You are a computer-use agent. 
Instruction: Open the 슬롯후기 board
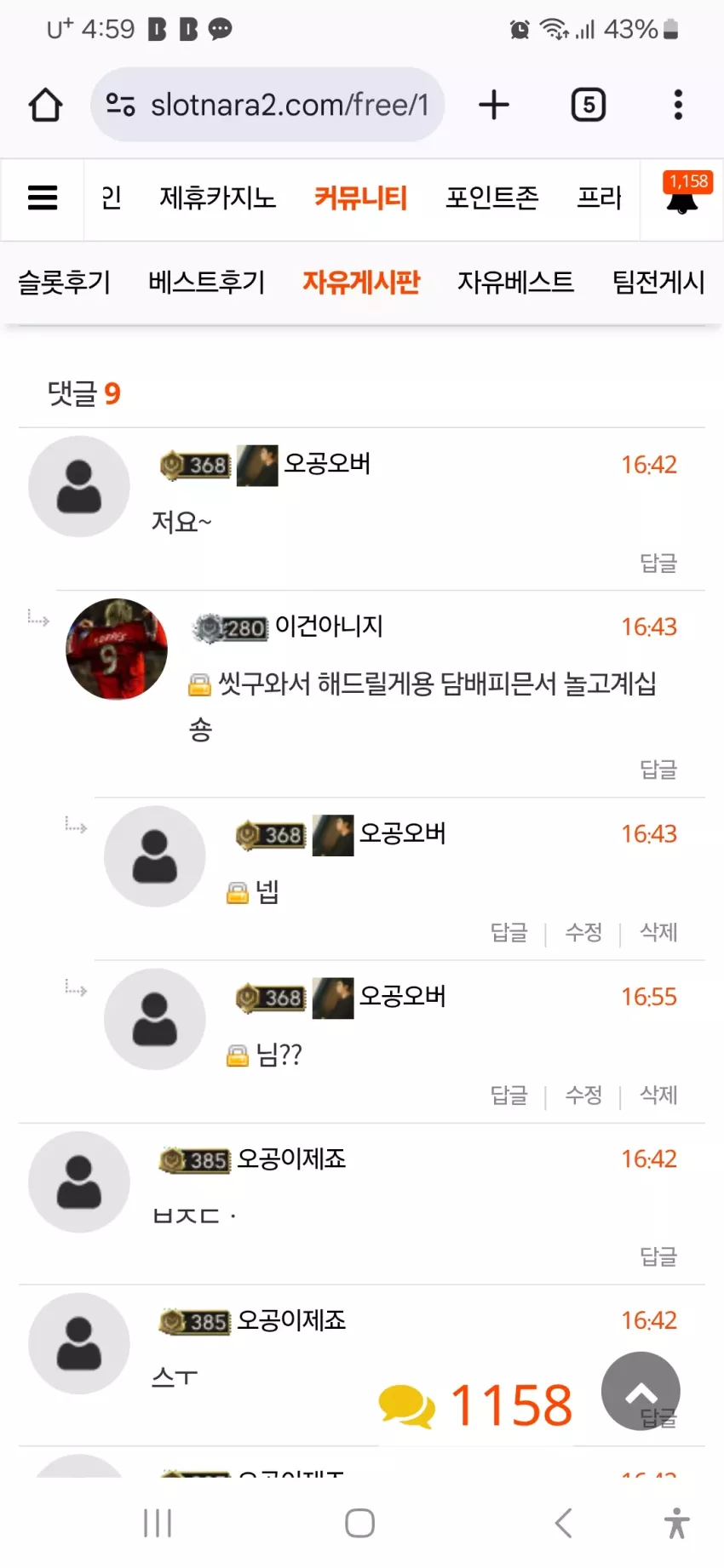[65, 282]
